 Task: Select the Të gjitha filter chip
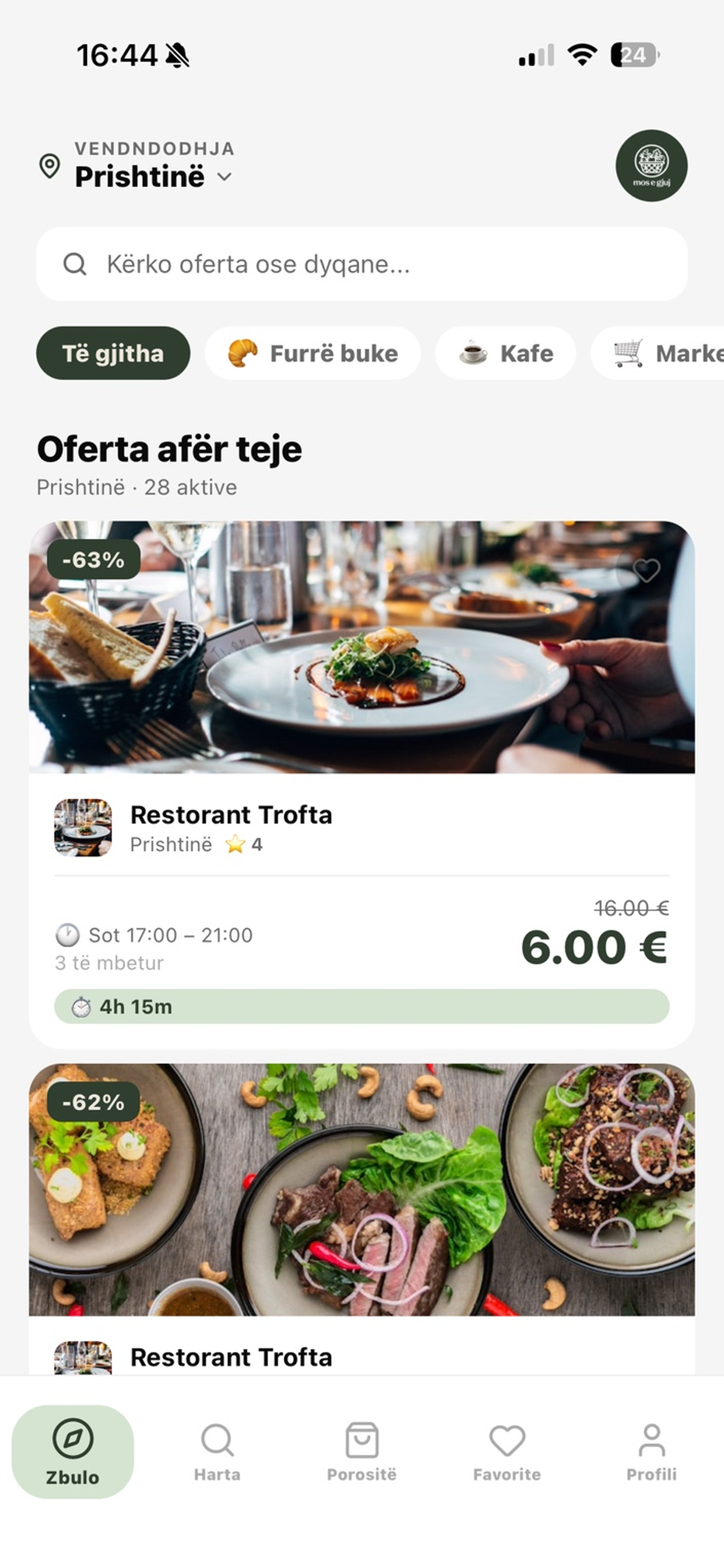click(113, 353)
